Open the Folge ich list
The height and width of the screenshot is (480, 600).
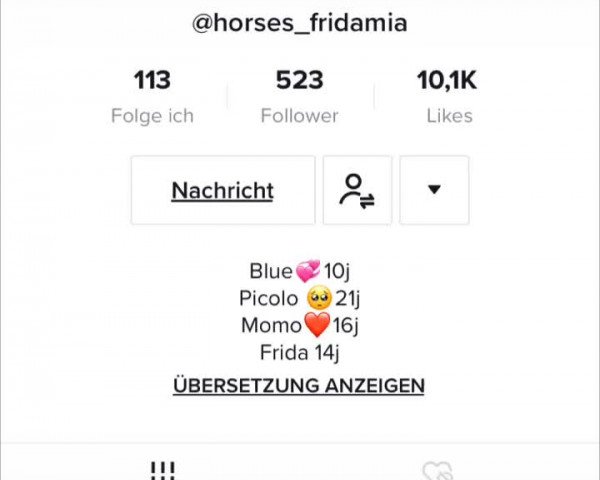click(x=152, y=97)
